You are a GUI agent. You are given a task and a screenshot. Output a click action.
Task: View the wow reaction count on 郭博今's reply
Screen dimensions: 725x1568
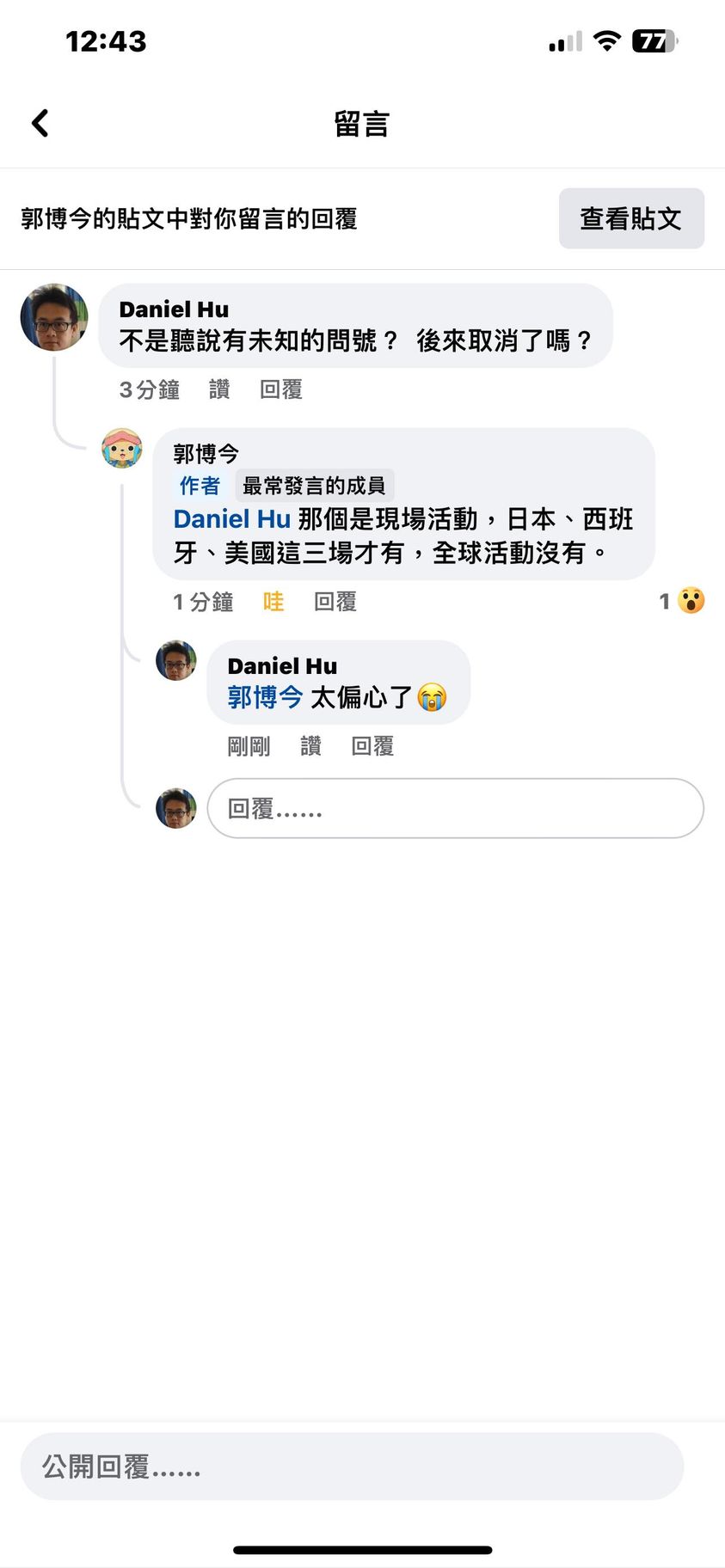tap(682, 601)
